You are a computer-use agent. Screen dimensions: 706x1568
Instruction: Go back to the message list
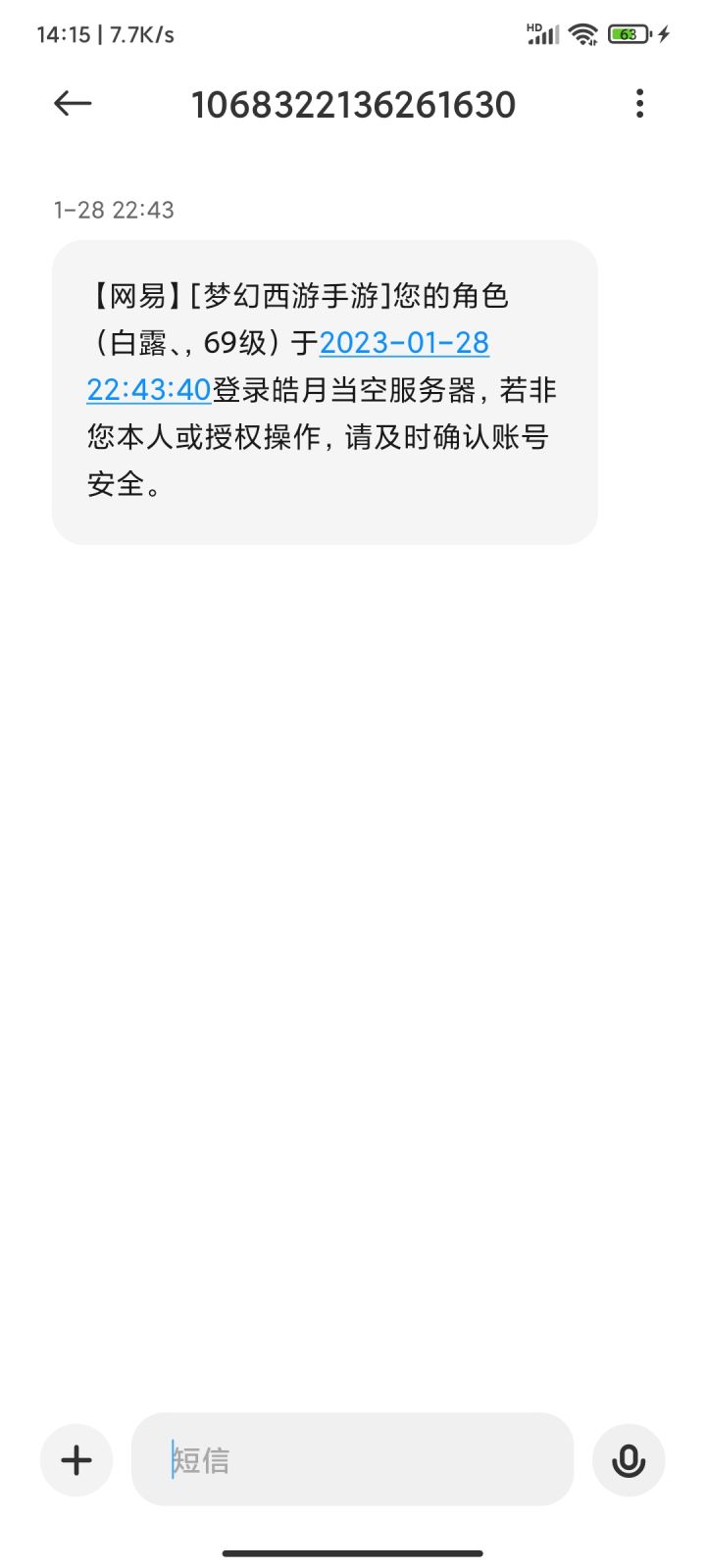[73, 104]
